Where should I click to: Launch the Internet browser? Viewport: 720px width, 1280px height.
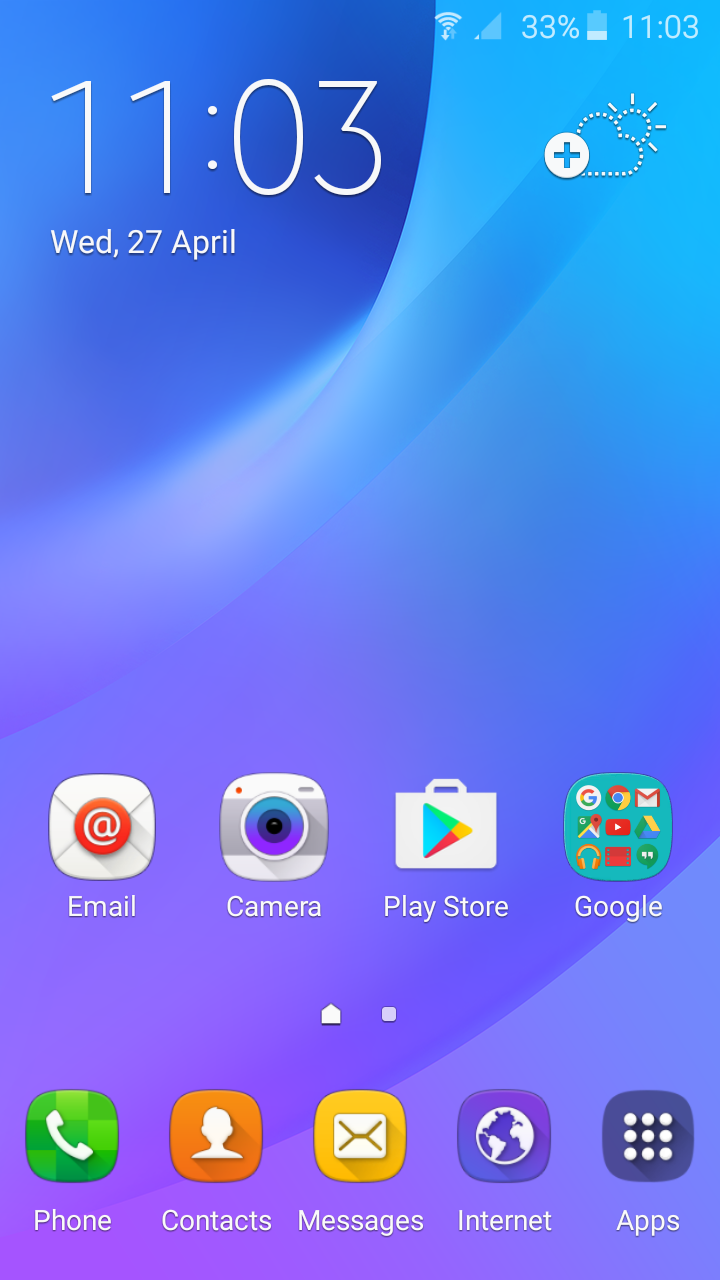point(504,1137)
